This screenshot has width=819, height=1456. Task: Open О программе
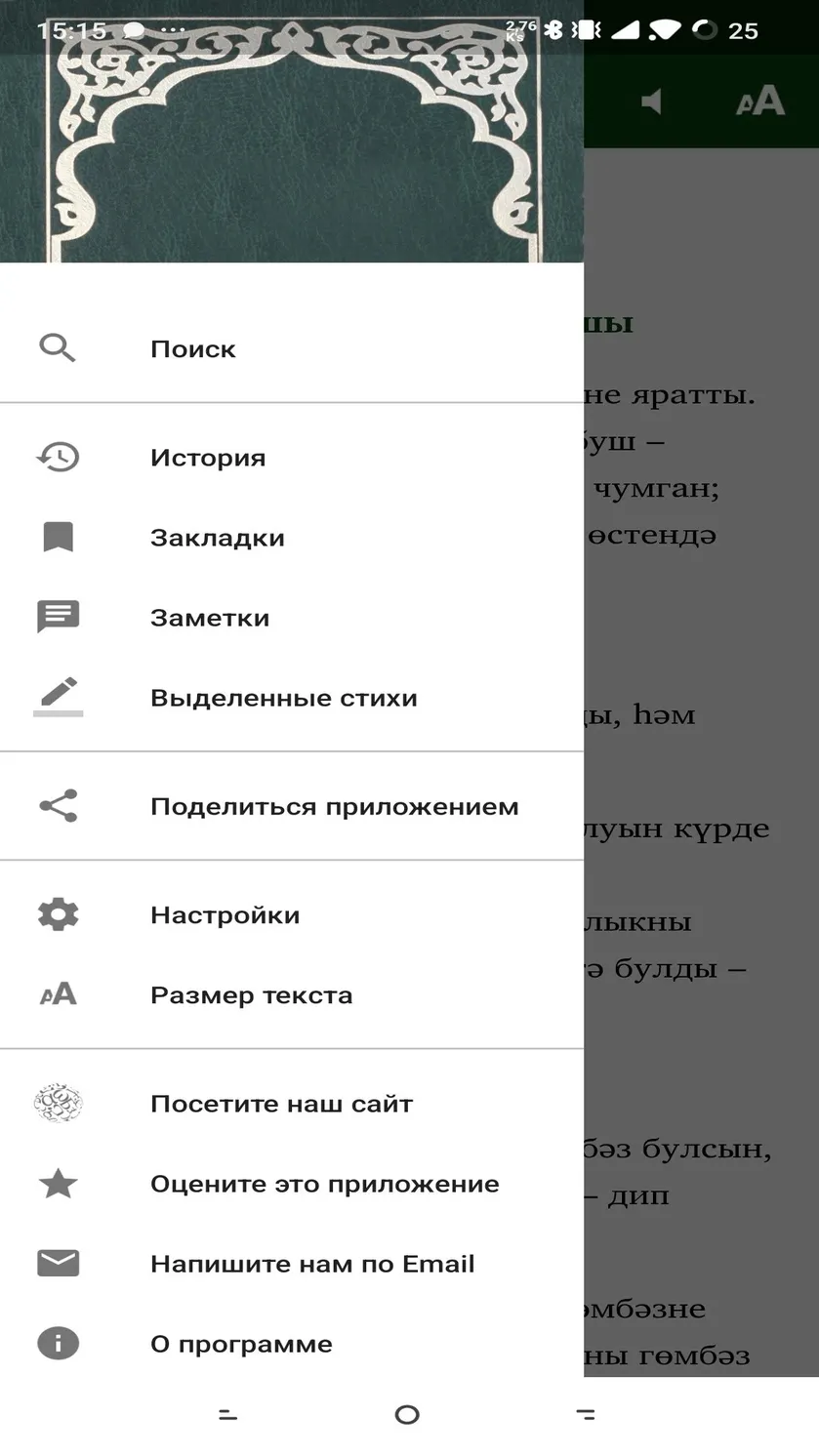tap(292, 1344)
